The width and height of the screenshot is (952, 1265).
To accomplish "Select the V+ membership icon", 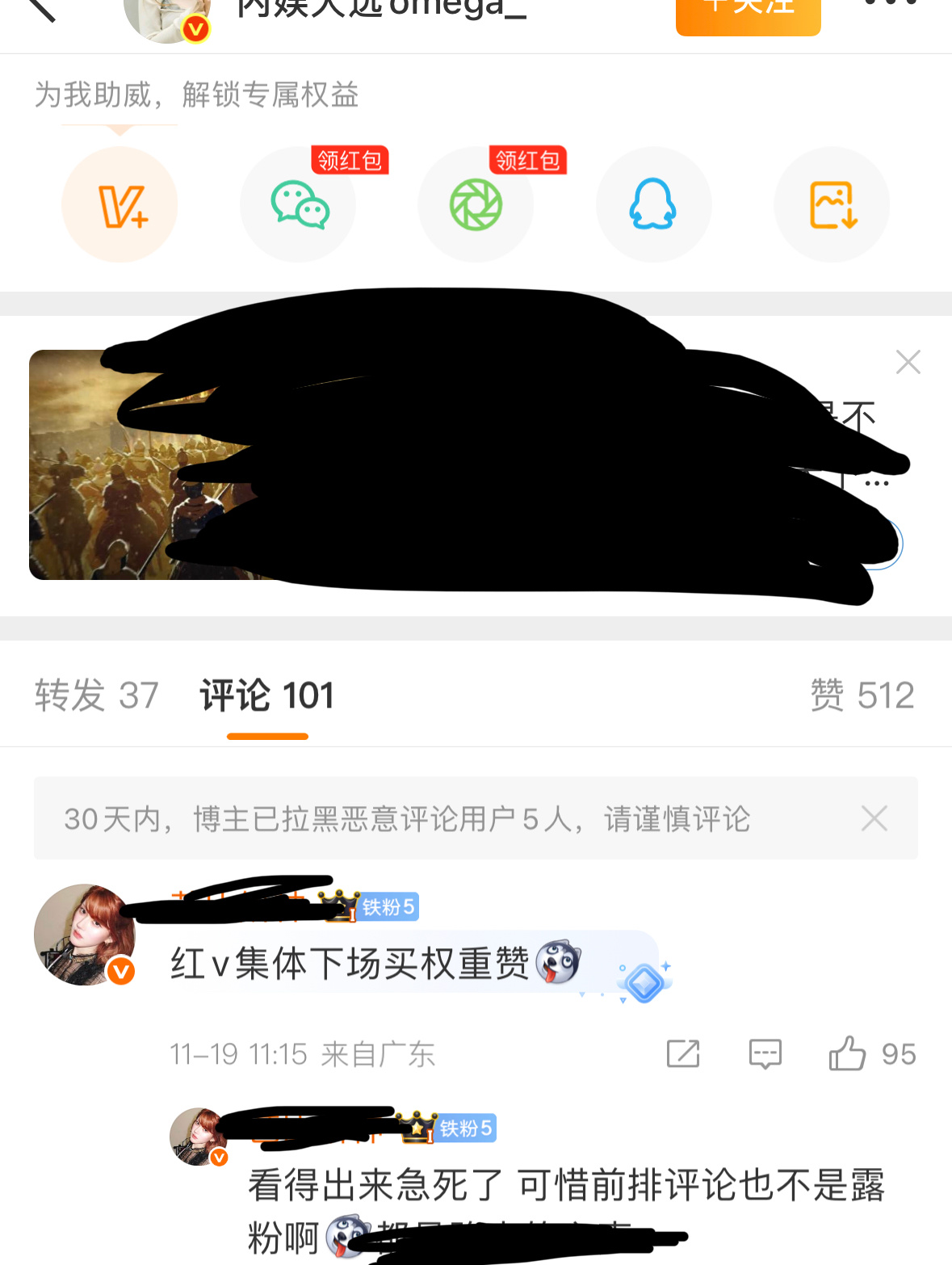I will 119,204.
